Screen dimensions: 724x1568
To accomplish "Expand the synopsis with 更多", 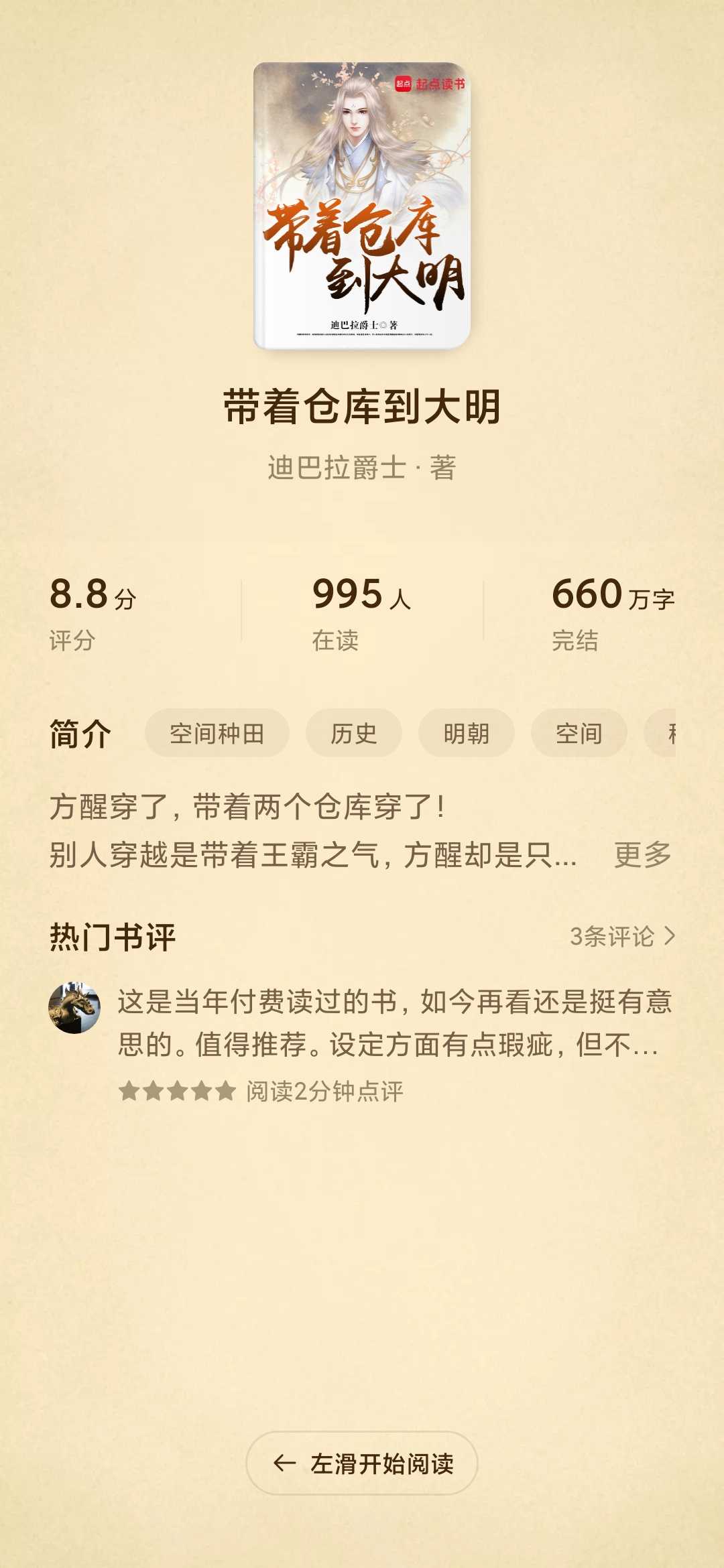I will coord(642,854).
